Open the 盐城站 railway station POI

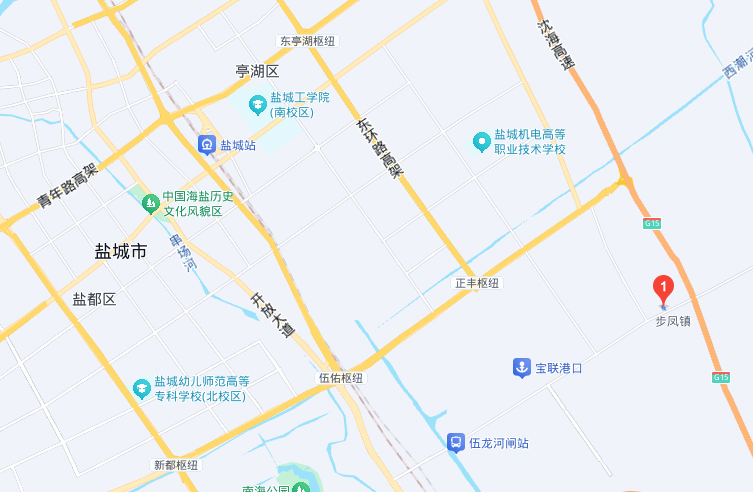(207, 145)
